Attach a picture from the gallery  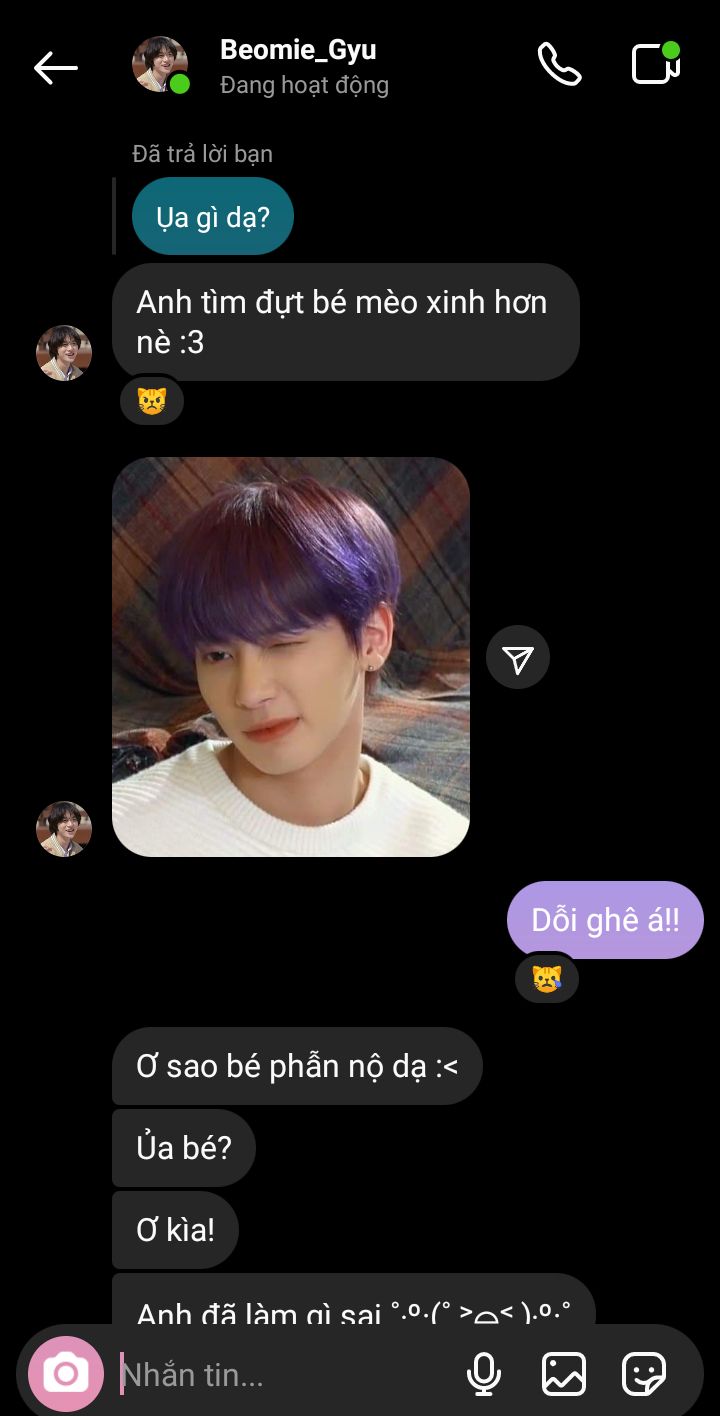(564, 1374)
